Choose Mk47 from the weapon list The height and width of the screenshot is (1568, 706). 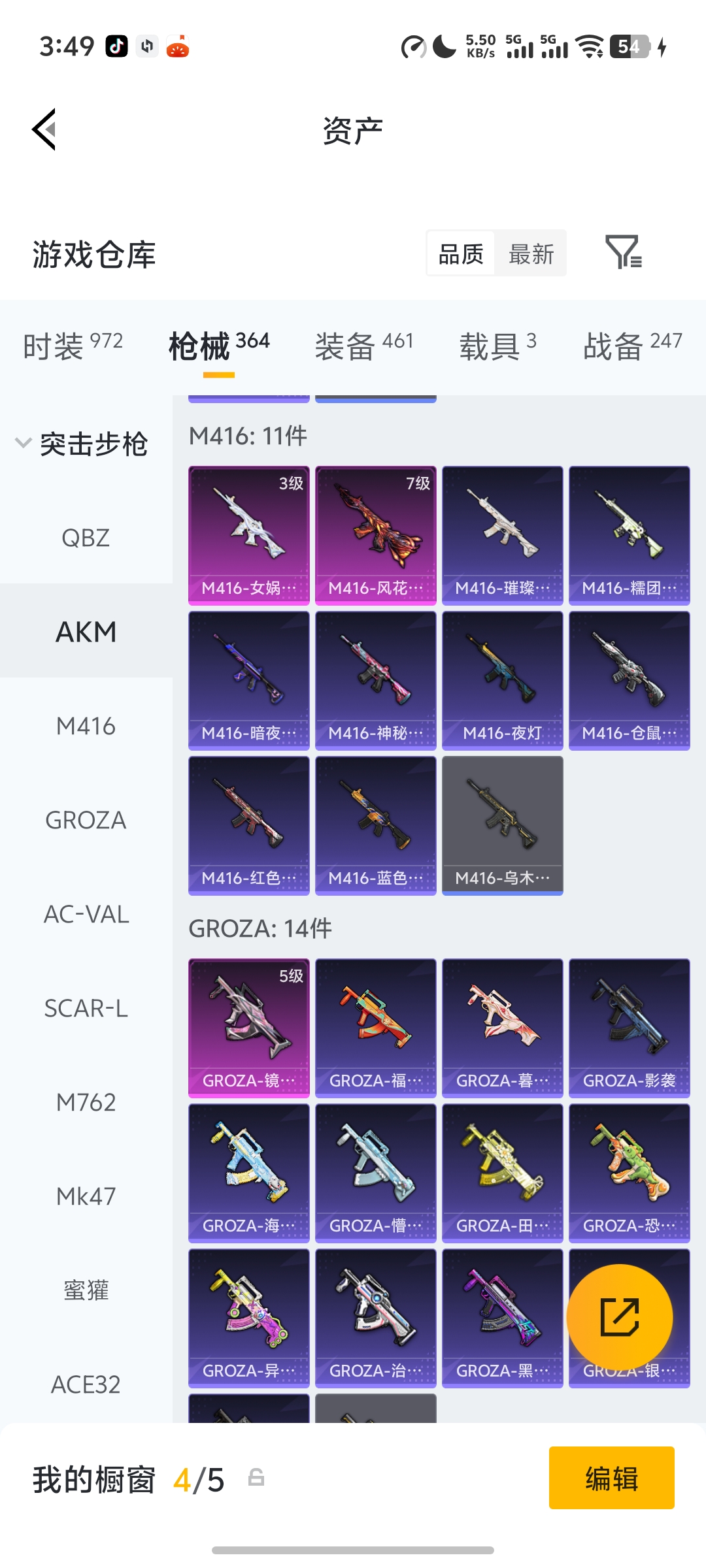[86, 1196]
